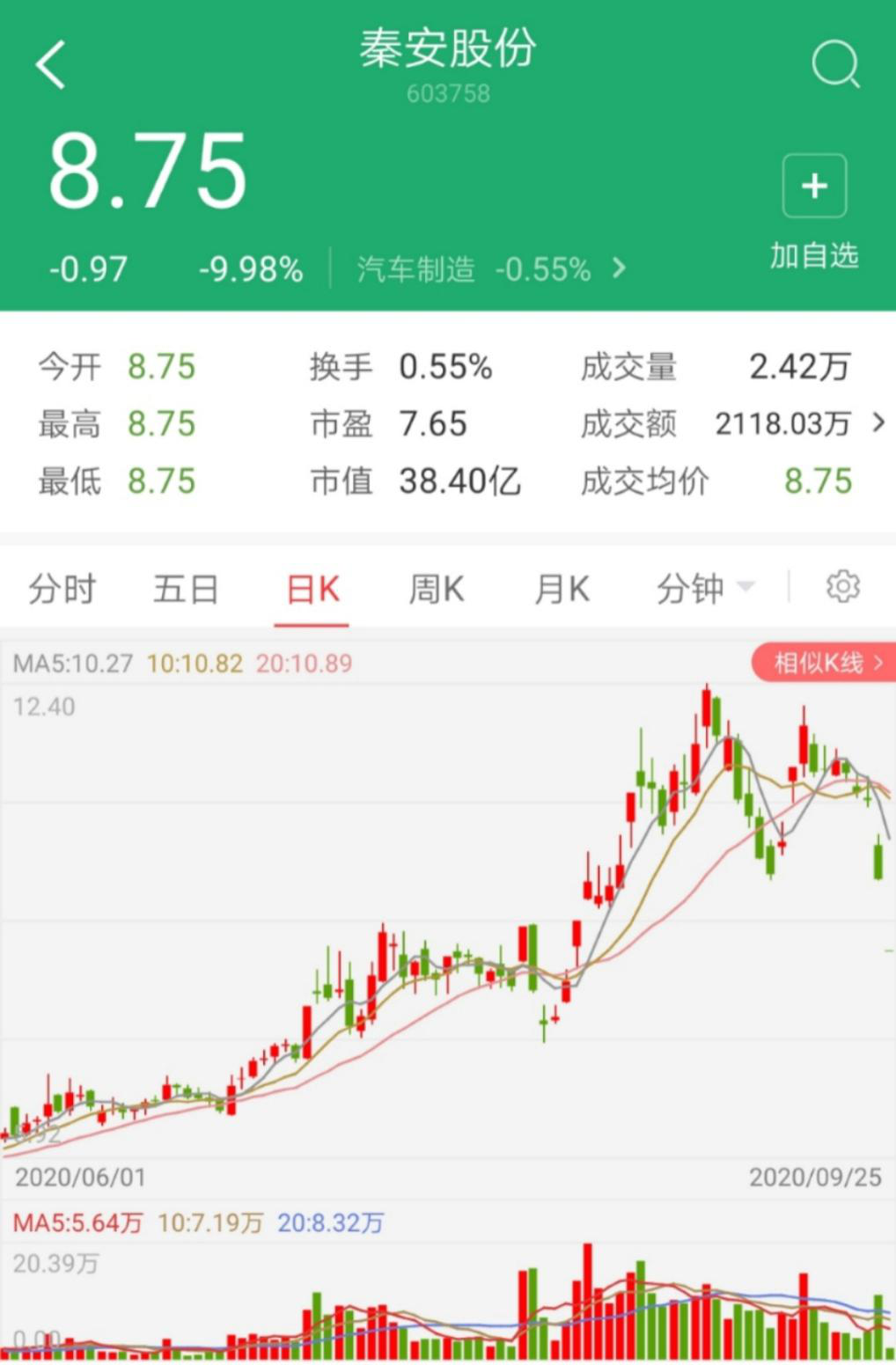Image resolution: width=896 pixels, height=1365 pixels.
Task: Switch to the 周K weekly tab
Action: click(x=436, y=589)
